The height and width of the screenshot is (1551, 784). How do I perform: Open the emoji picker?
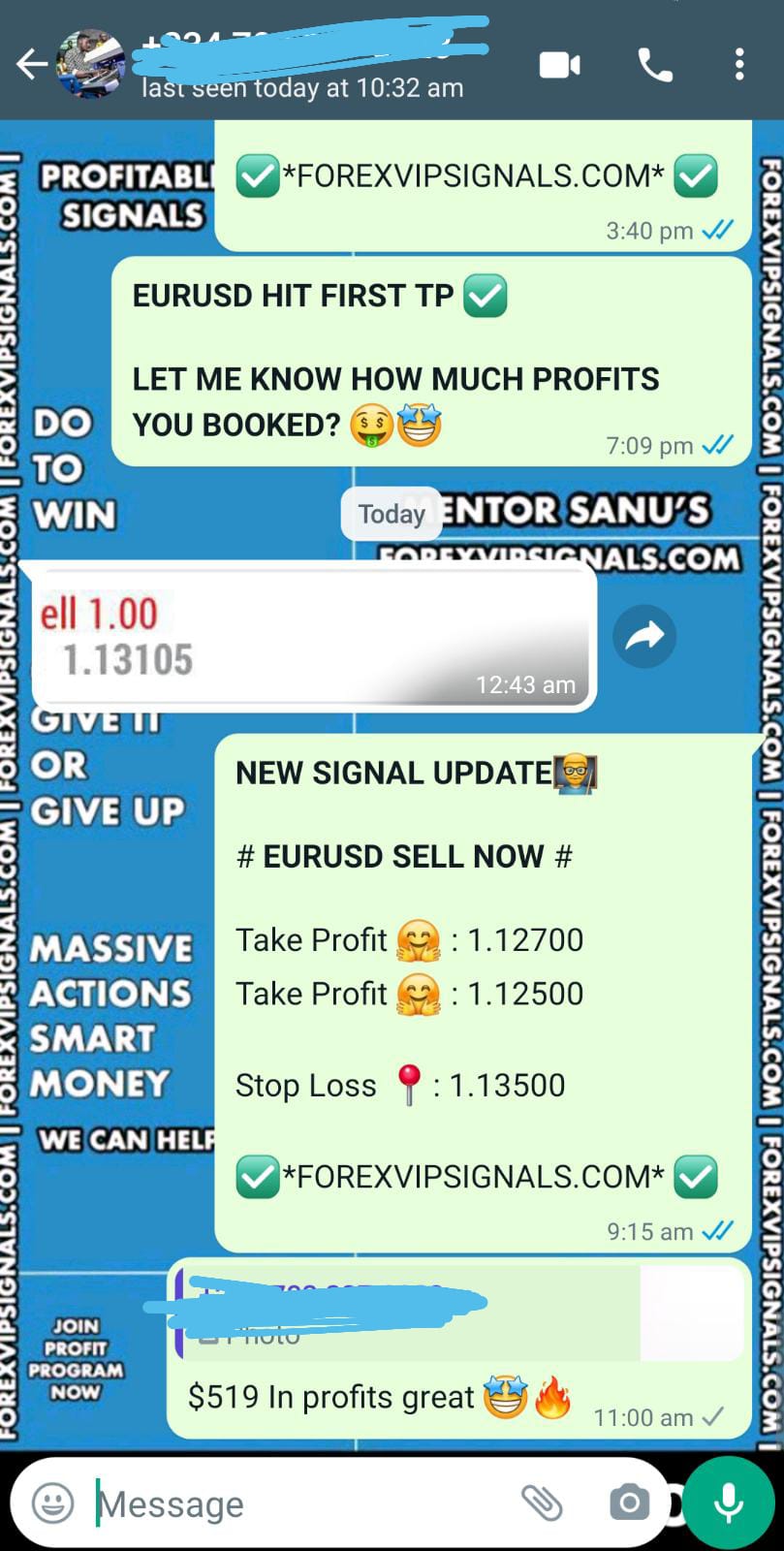pyautogui.click(x=53, y=1504)
